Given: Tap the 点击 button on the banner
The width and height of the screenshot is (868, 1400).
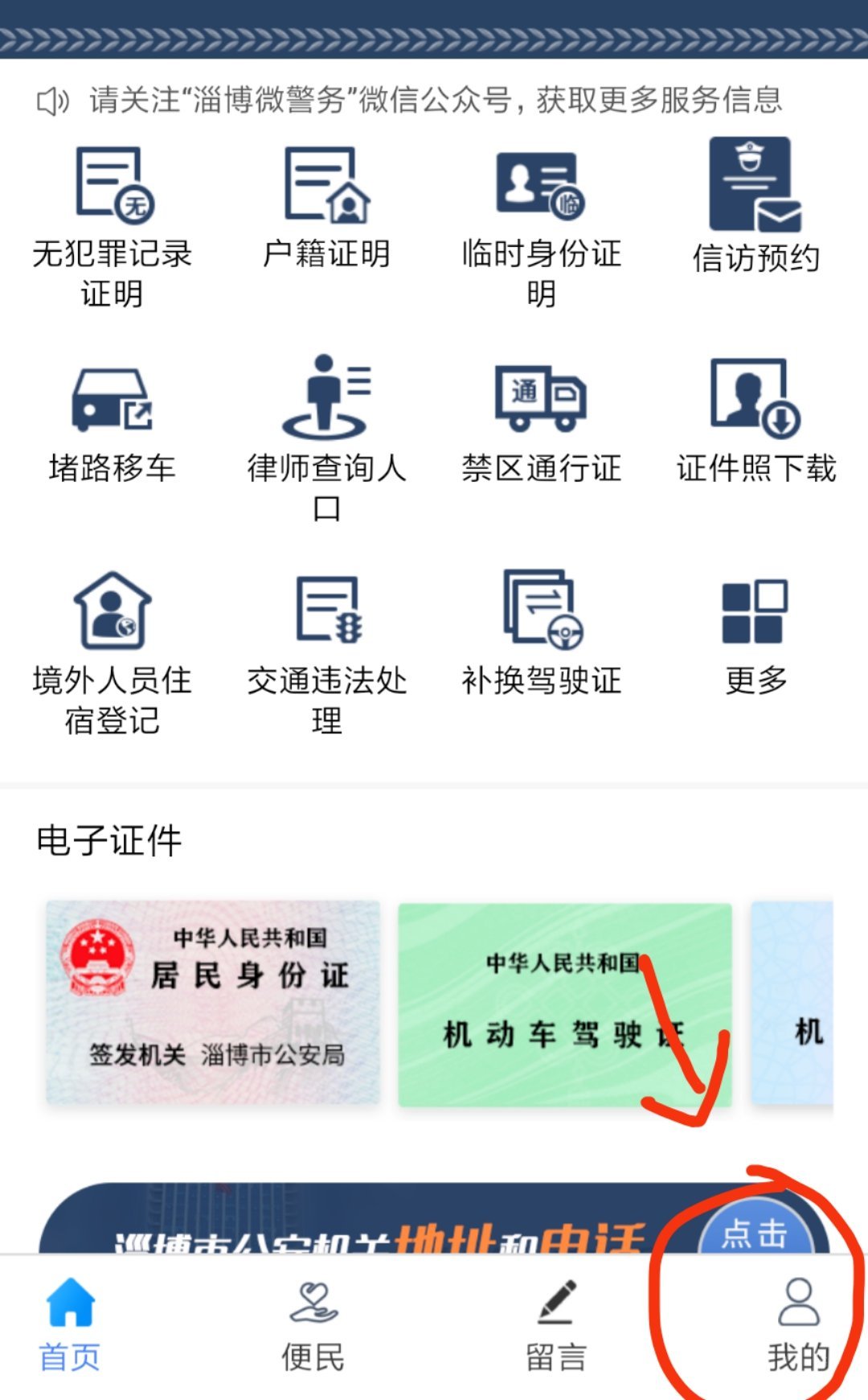Looking at the screenshot, I should pos(754,1230).
